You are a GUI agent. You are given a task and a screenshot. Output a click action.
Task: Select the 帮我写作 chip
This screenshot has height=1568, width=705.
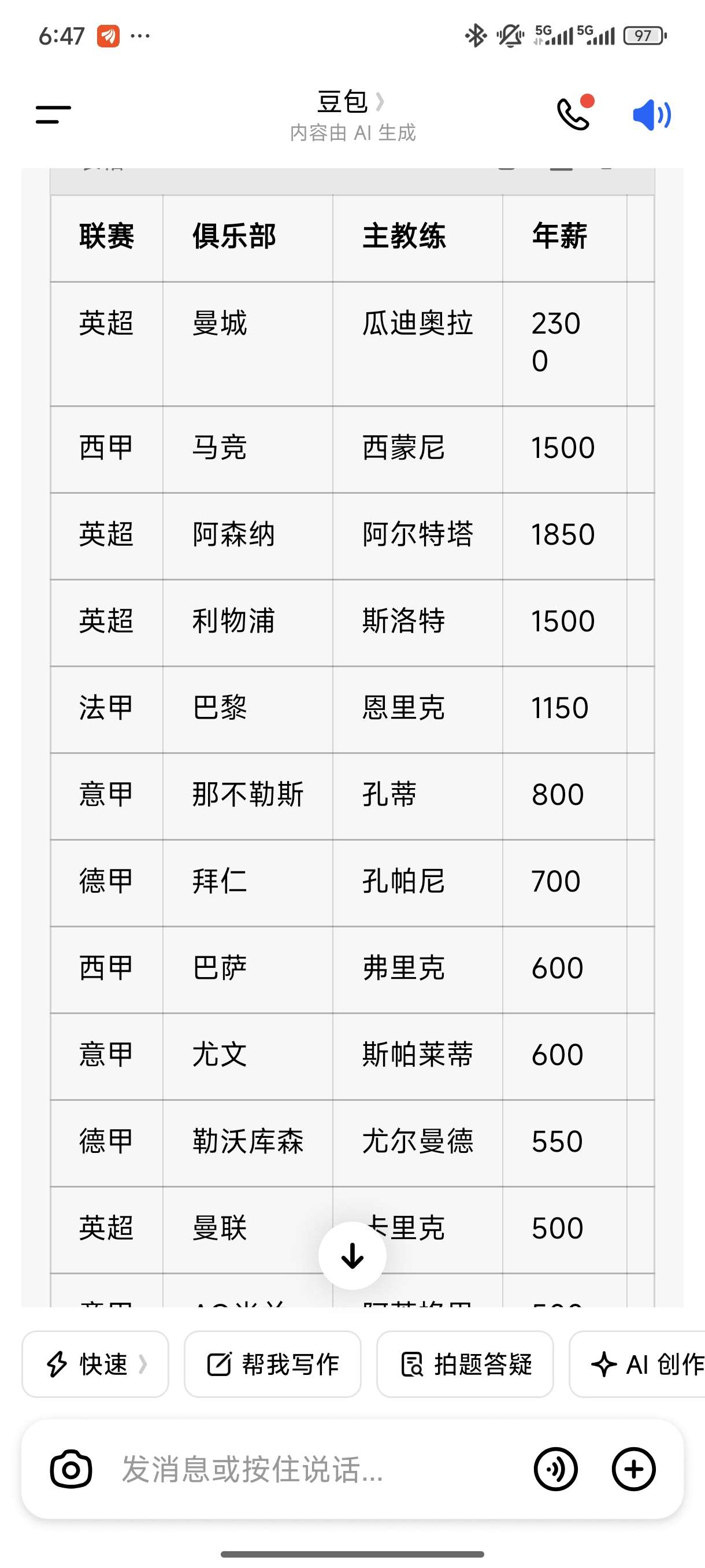click(273, 1364)
